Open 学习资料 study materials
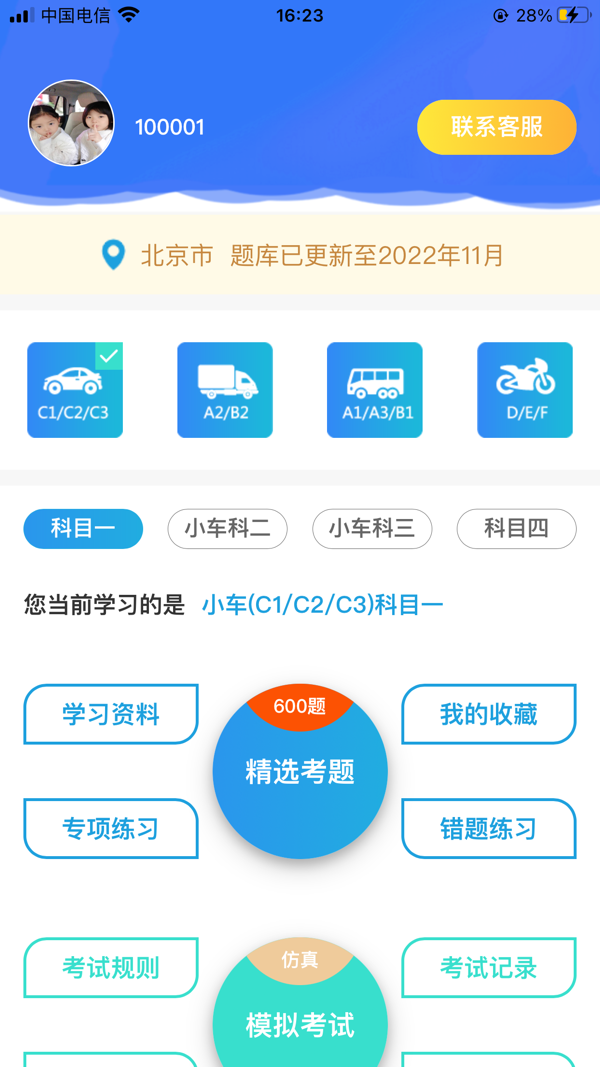 coord(111,714)
